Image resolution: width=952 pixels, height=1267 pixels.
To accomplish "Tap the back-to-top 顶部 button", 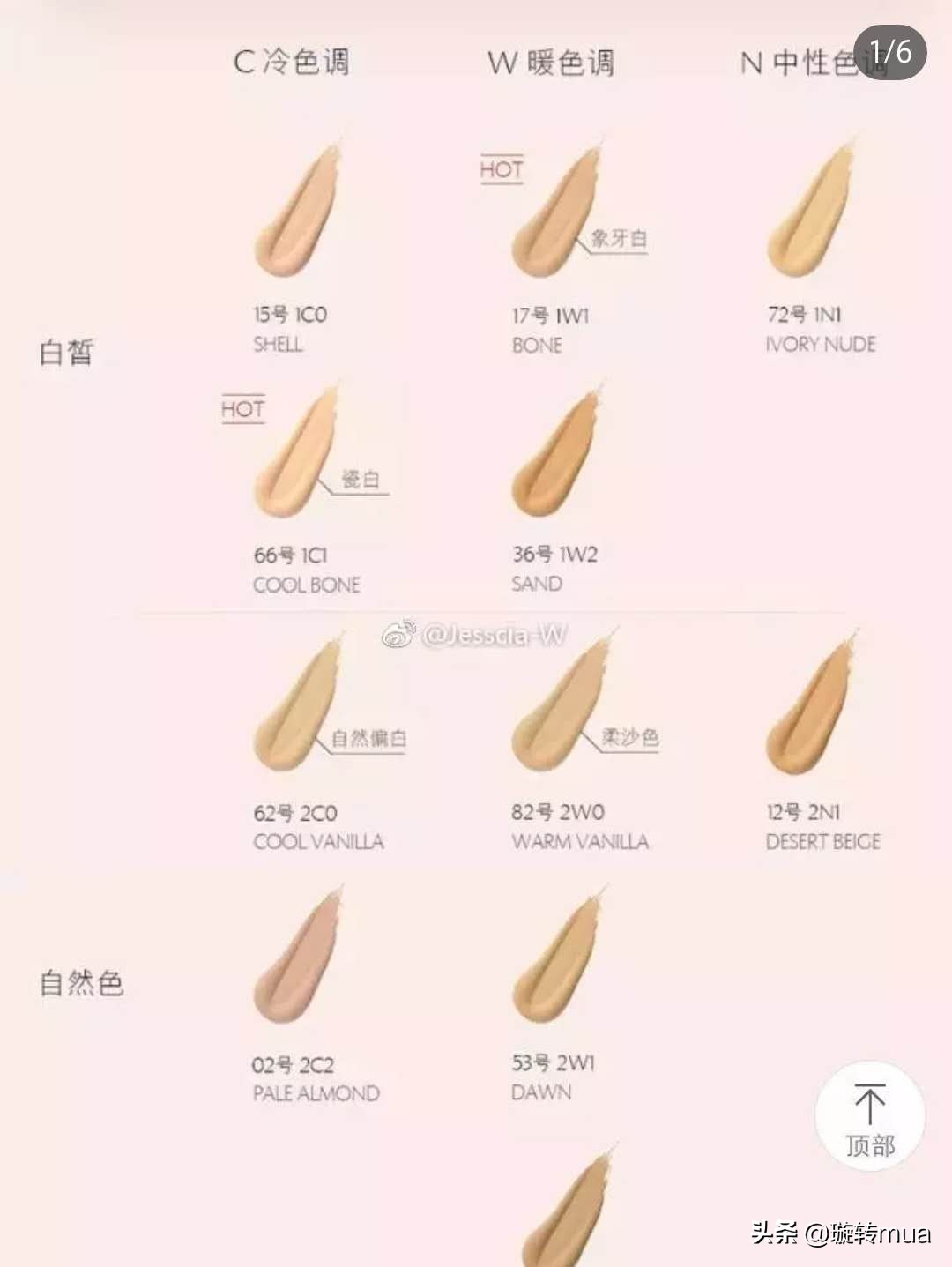I will tap(868, 1115).
